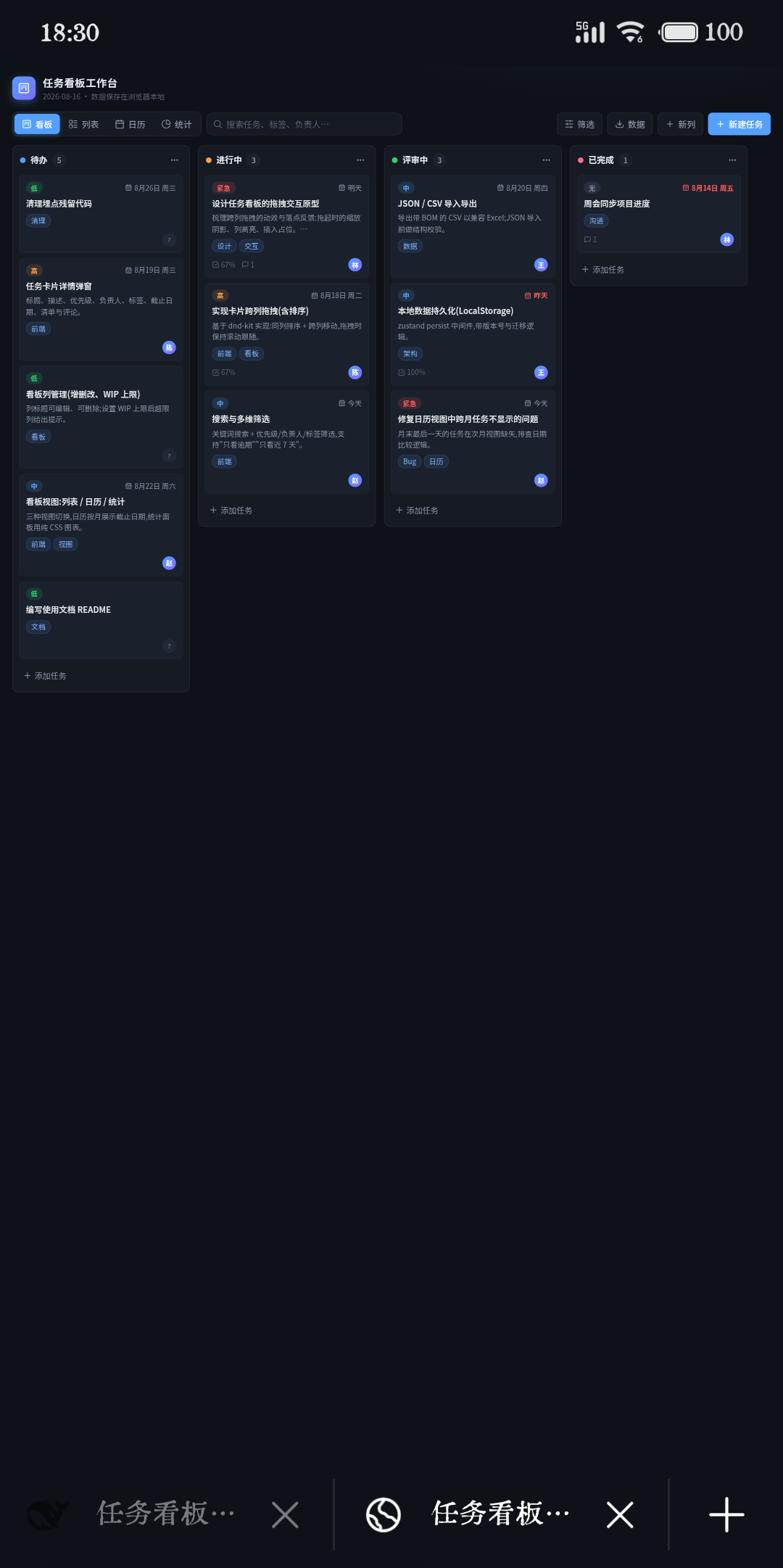The width and height of the screenshot is (783, 1568).
Task: Create a task with 新建任务
Action: point(739,124)
